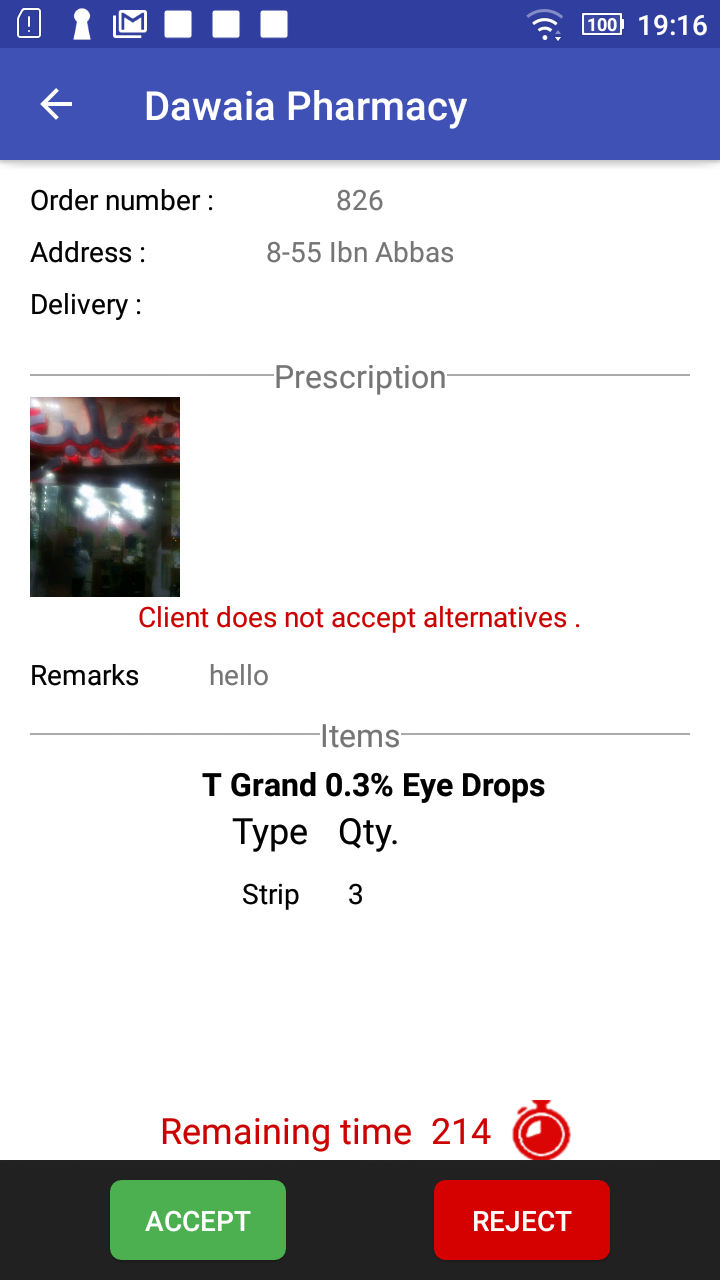
Task: Reject the order
Action: pyautogui.click(x=521, y=1220)
